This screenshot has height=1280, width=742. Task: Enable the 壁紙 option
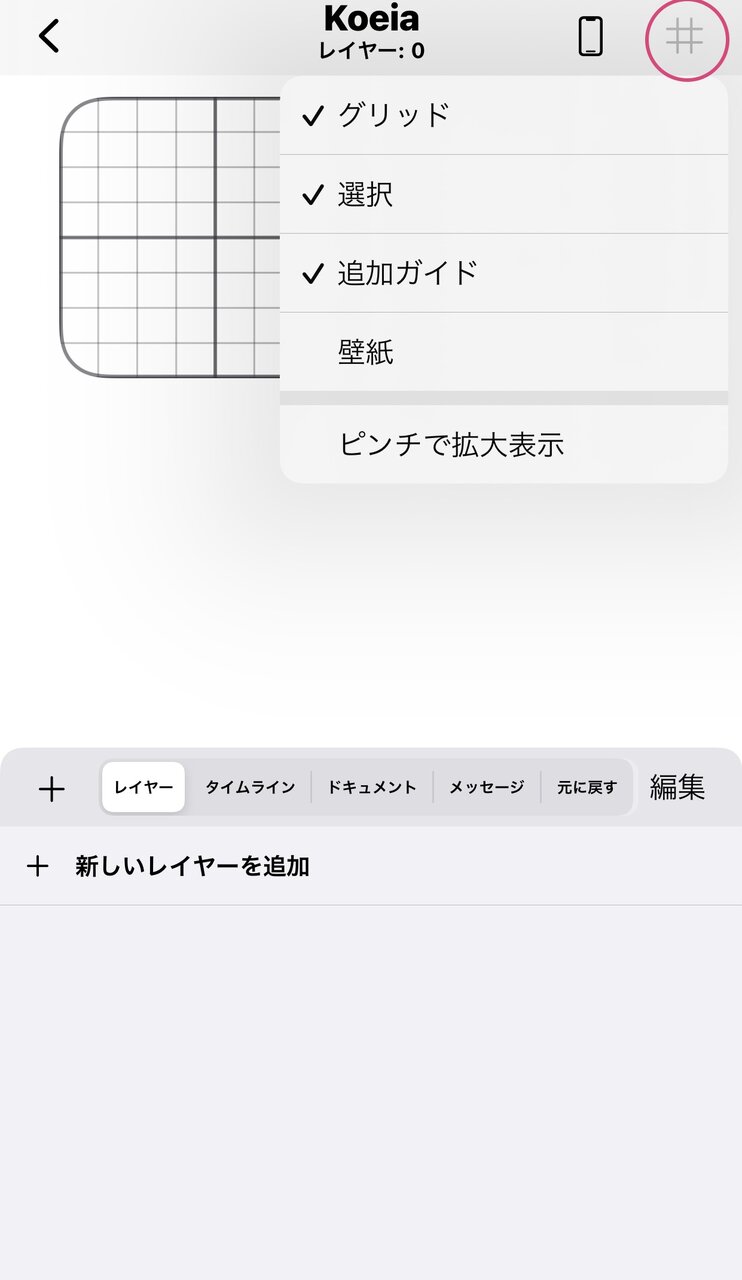click(x=504, y=352)
